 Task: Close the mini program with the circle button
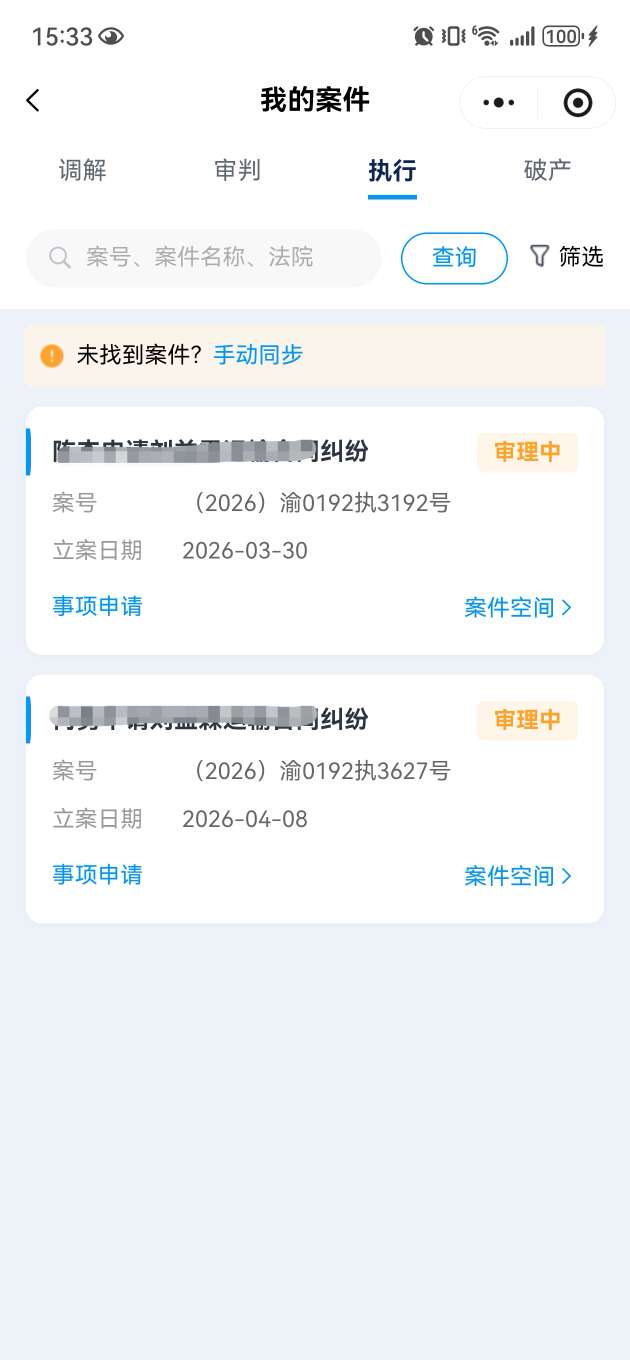click(x=578, y=102)
